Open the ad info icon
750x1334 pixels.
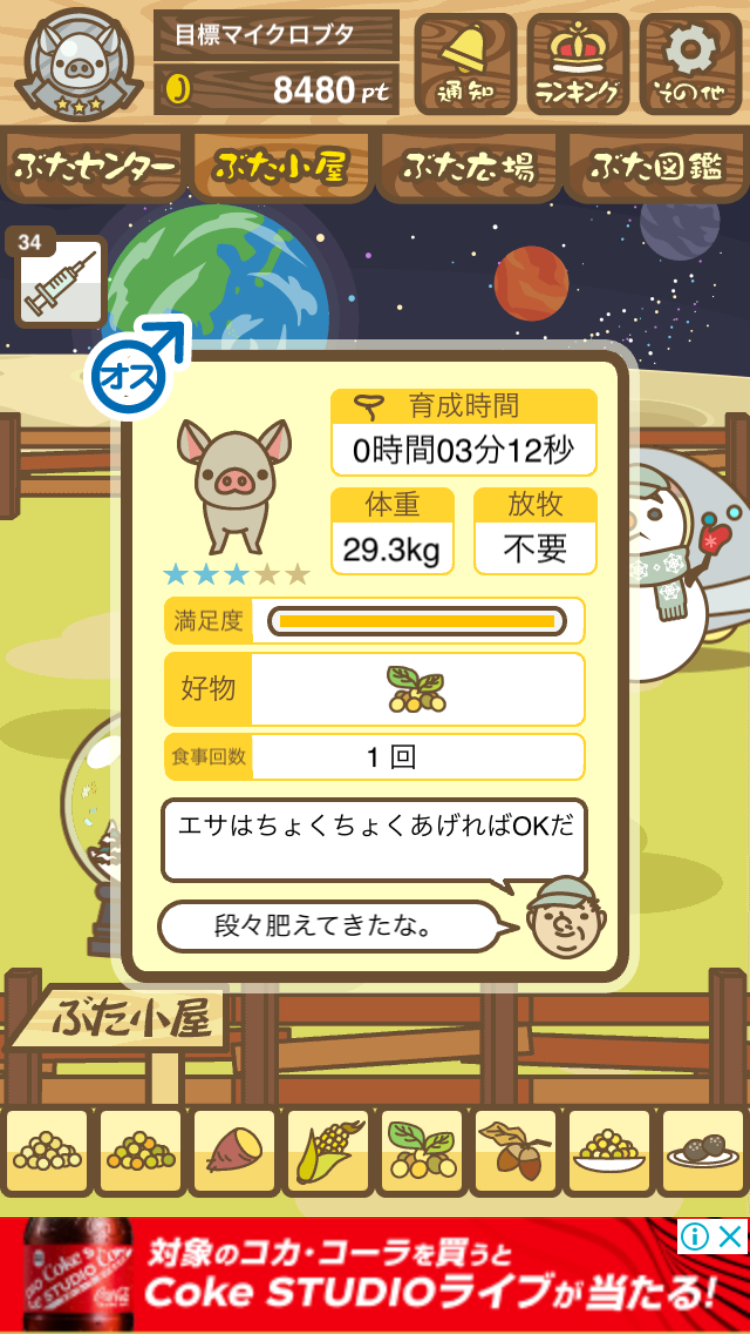[x=696, y=1237]
